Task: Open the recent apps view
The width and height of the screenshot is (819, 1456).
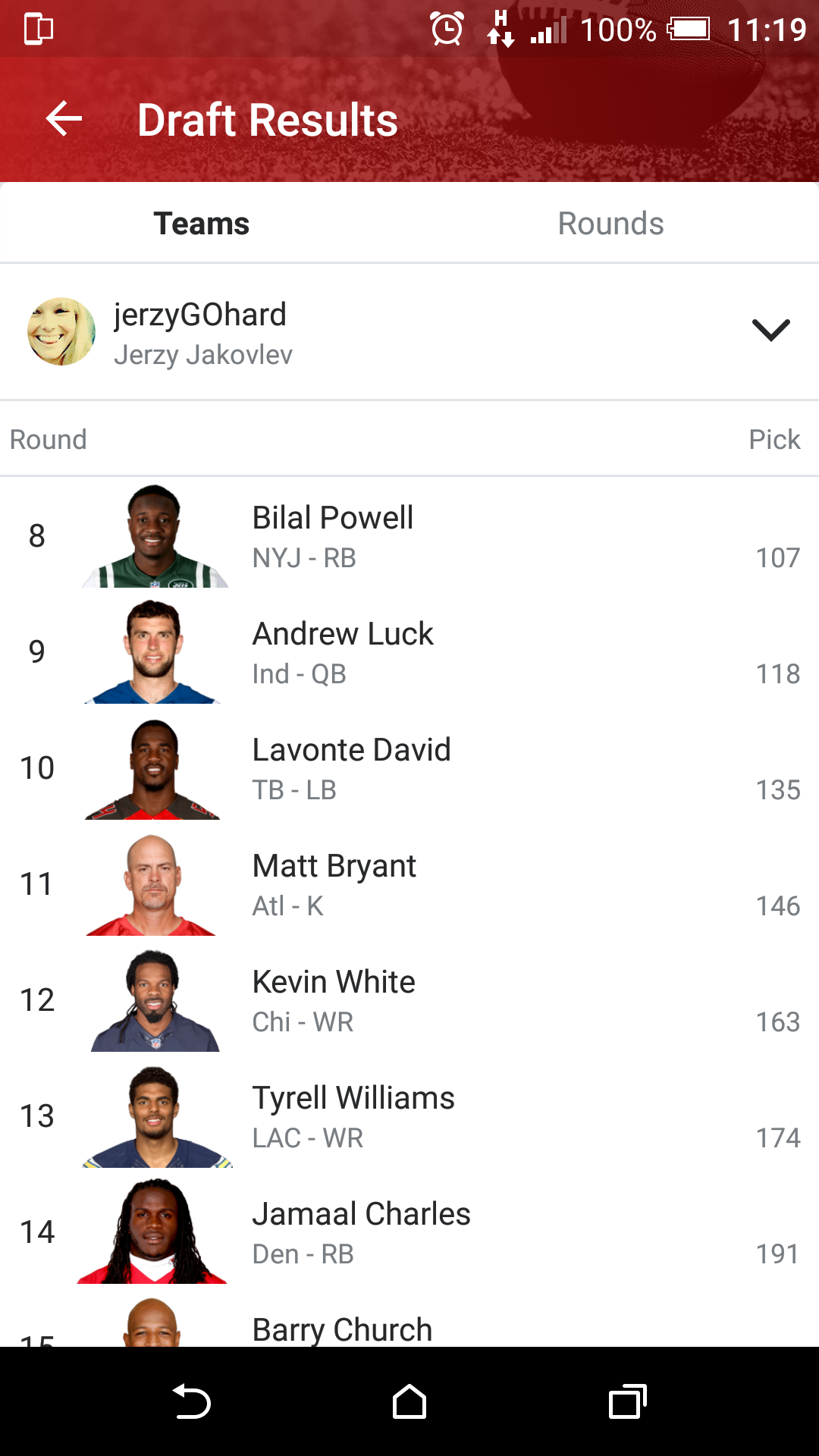Action: pos(627,1401)
